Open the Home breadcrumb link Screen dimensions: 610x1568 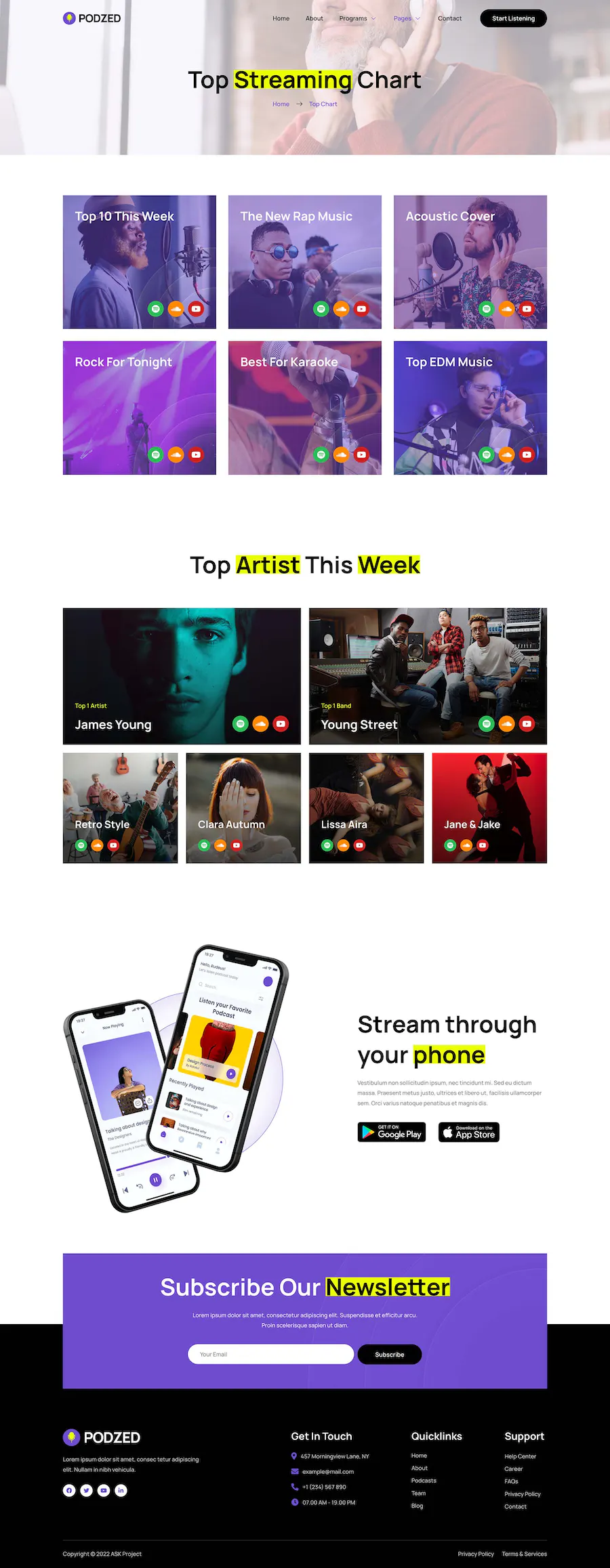coord(281,104)
